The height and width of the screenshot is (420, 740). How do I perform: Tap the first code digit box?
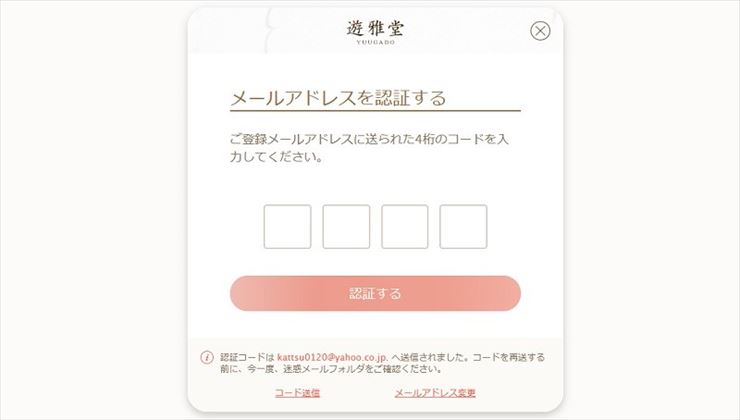coord(287,227)
